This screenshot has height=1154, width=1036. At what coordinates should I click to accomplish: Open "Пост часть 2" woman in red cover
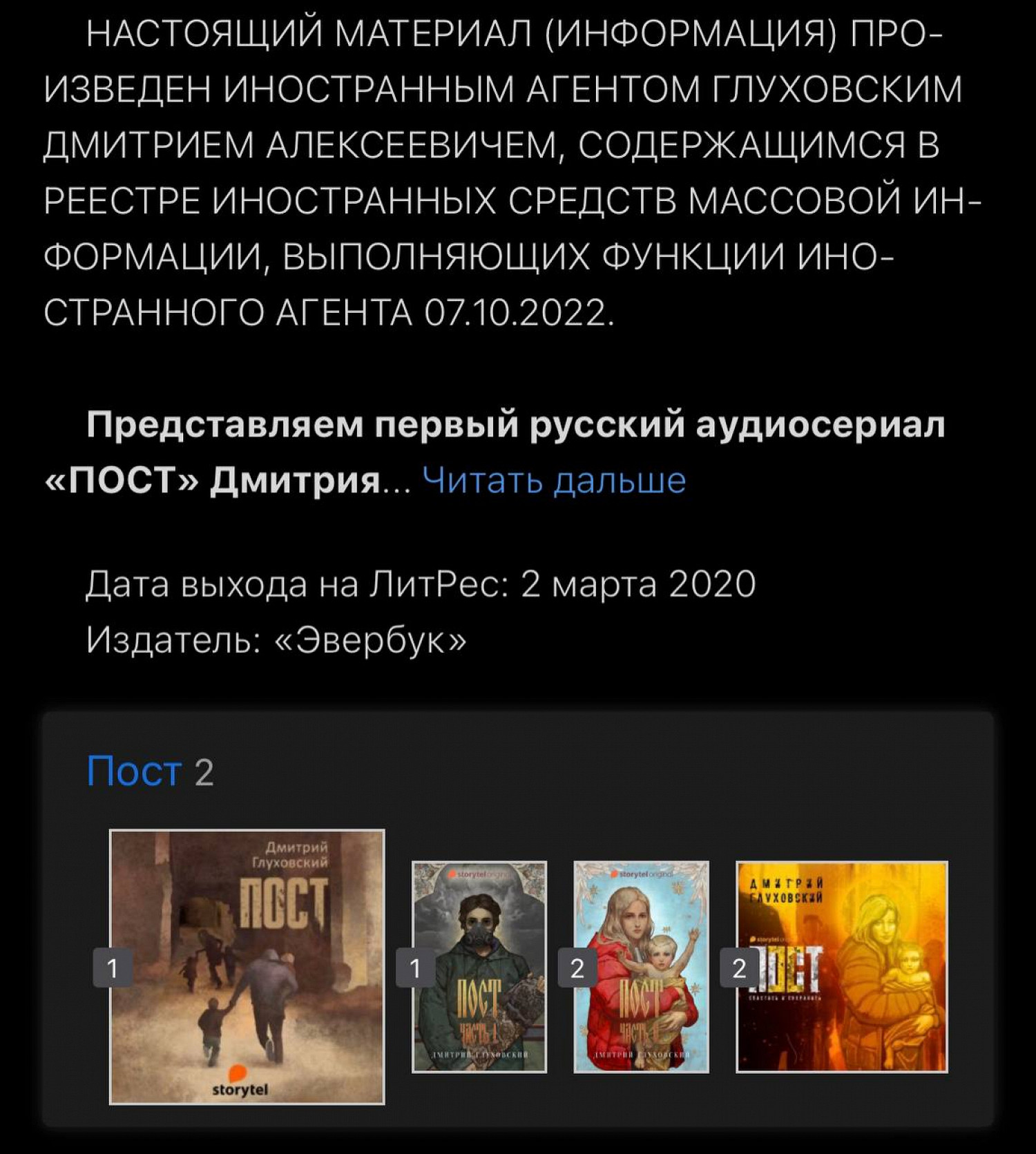point(641,966)
